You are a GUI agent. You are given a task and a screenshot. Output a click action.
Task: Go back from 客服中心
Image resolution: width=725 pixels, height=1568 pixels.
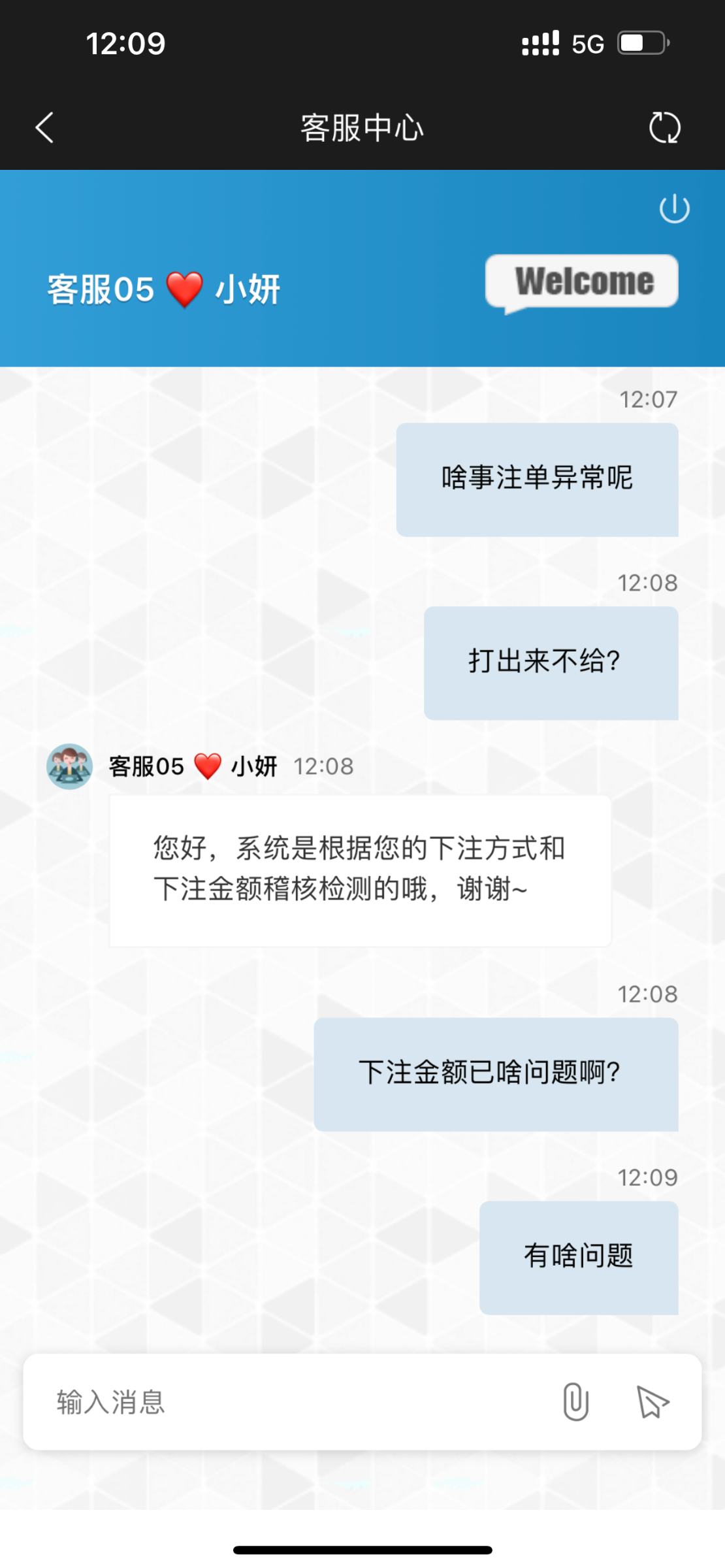44,127
